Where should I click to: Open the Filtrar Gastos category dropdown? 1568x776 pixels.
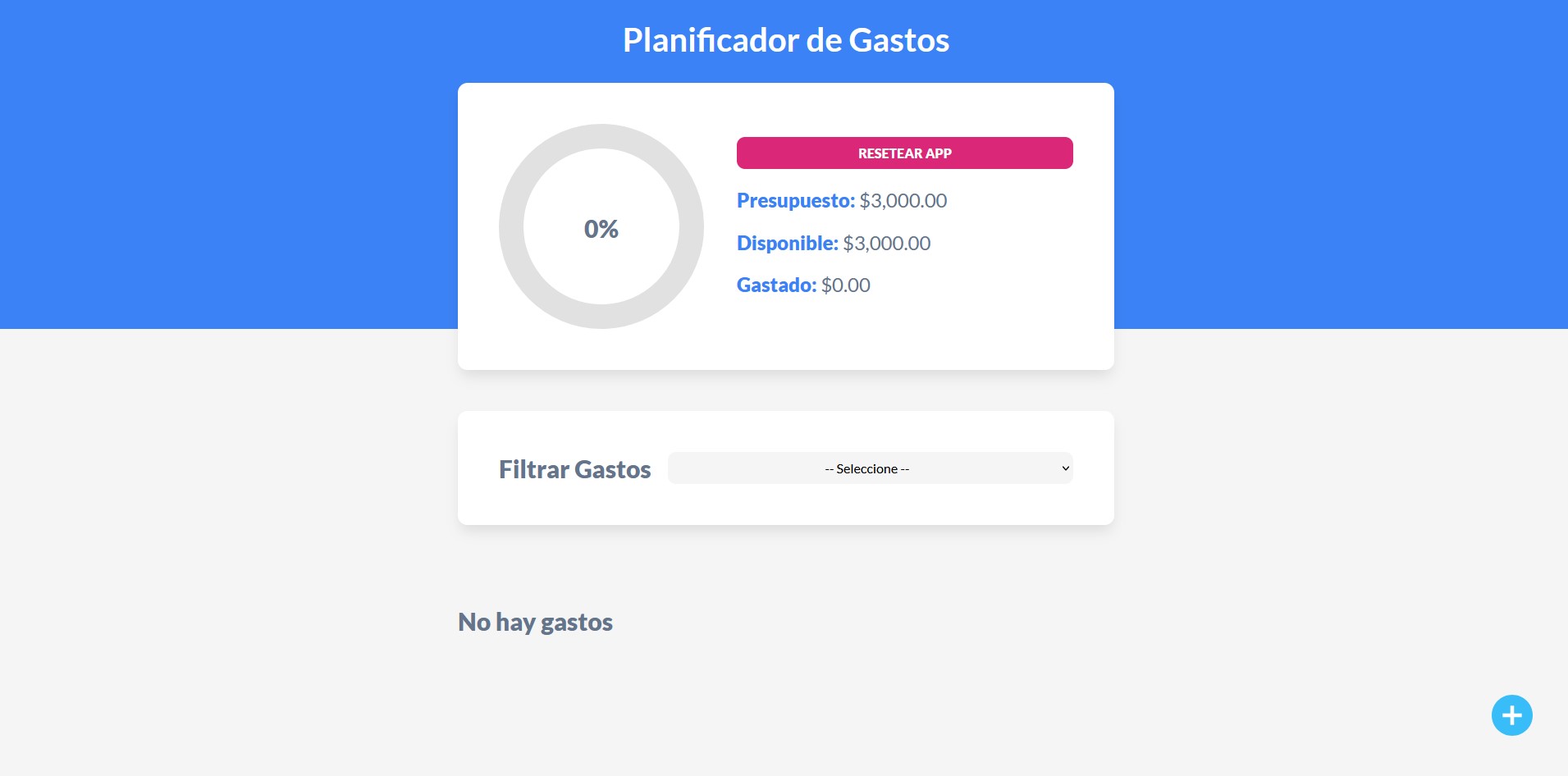(x=870, y=468)
